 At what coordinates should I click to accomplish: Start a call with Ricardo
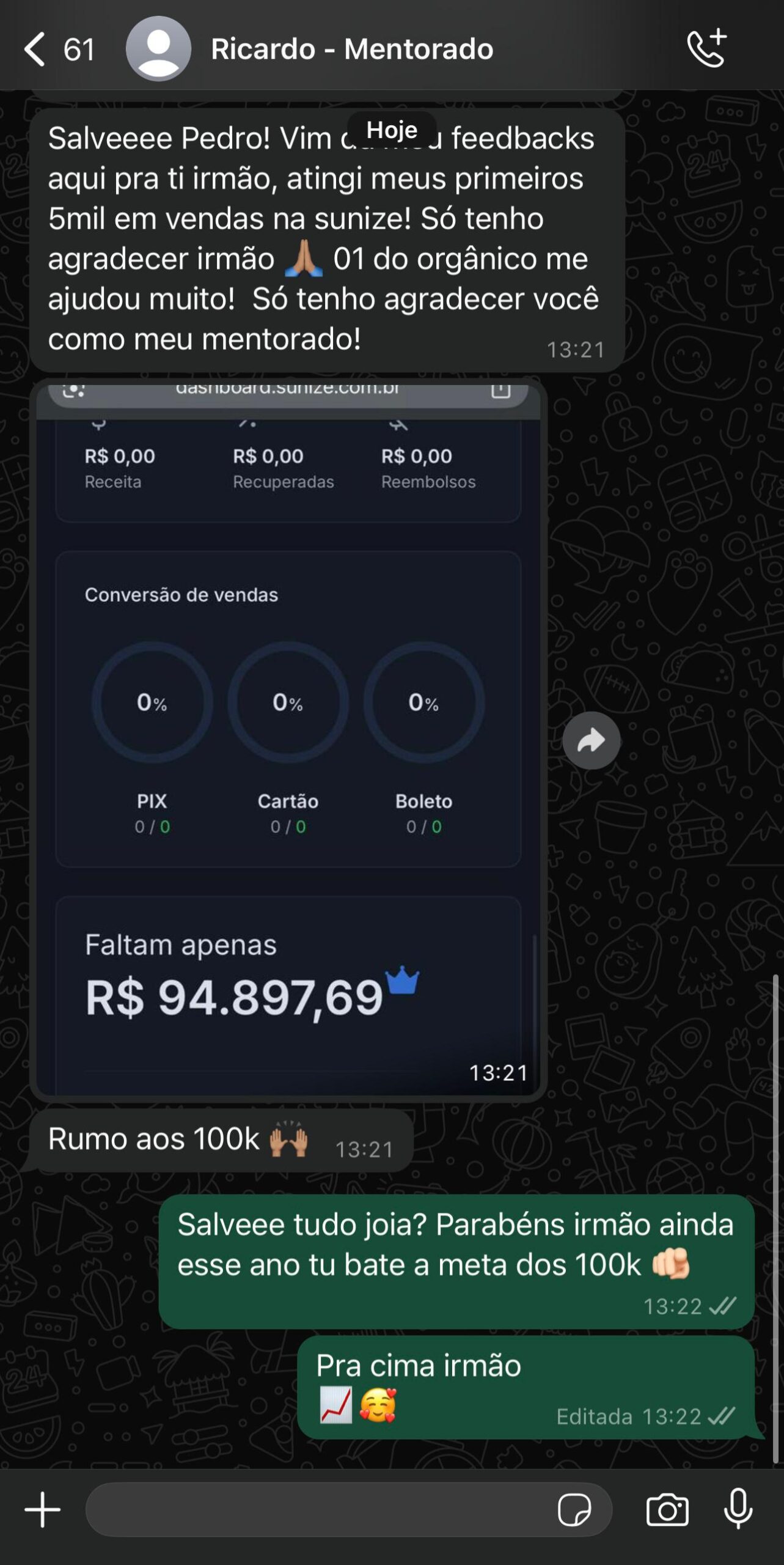click(706, 48)
